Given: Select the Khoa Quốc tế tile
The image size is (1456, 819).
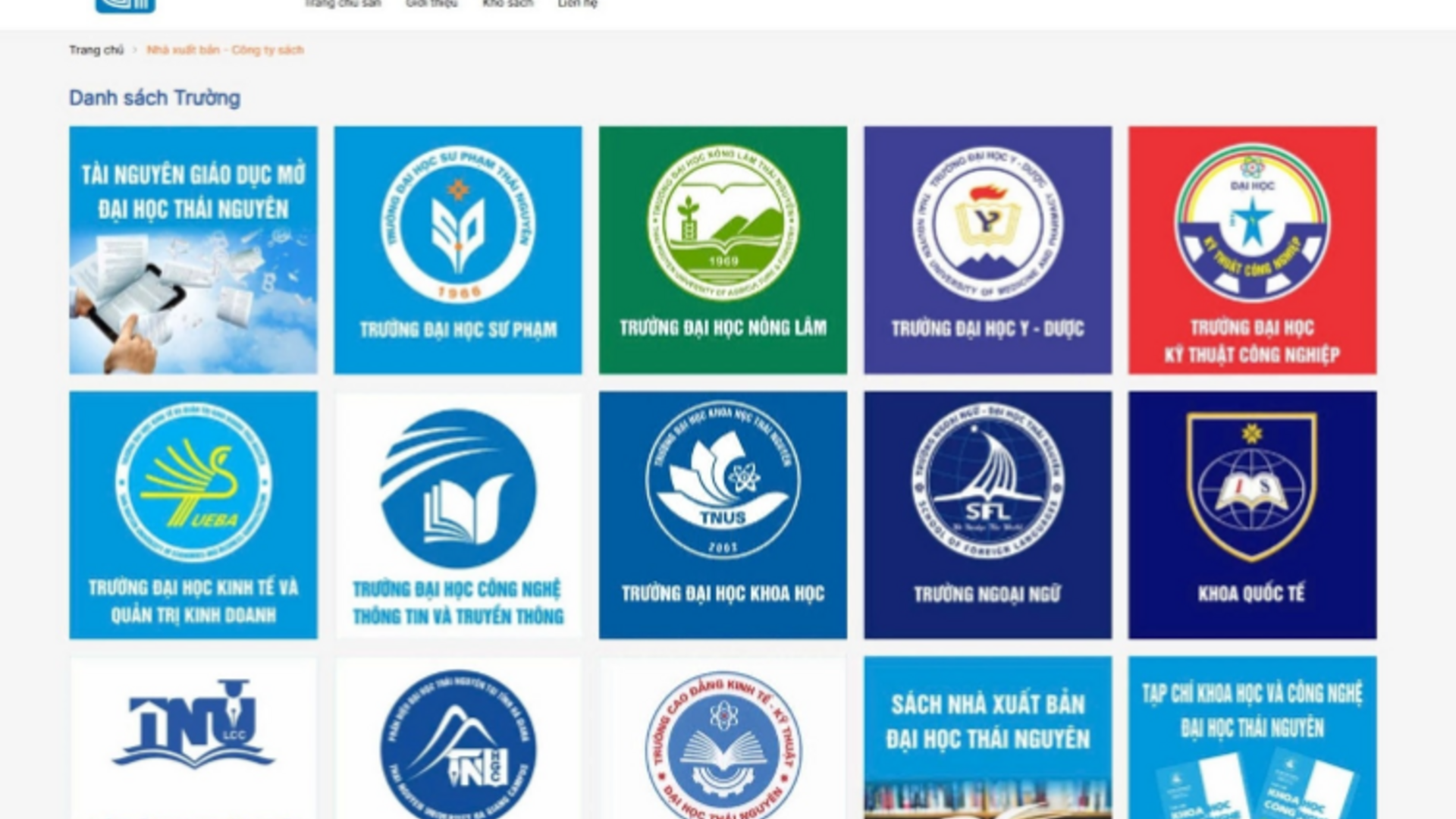Looking at the screenshot, I should click(1252, 515).
